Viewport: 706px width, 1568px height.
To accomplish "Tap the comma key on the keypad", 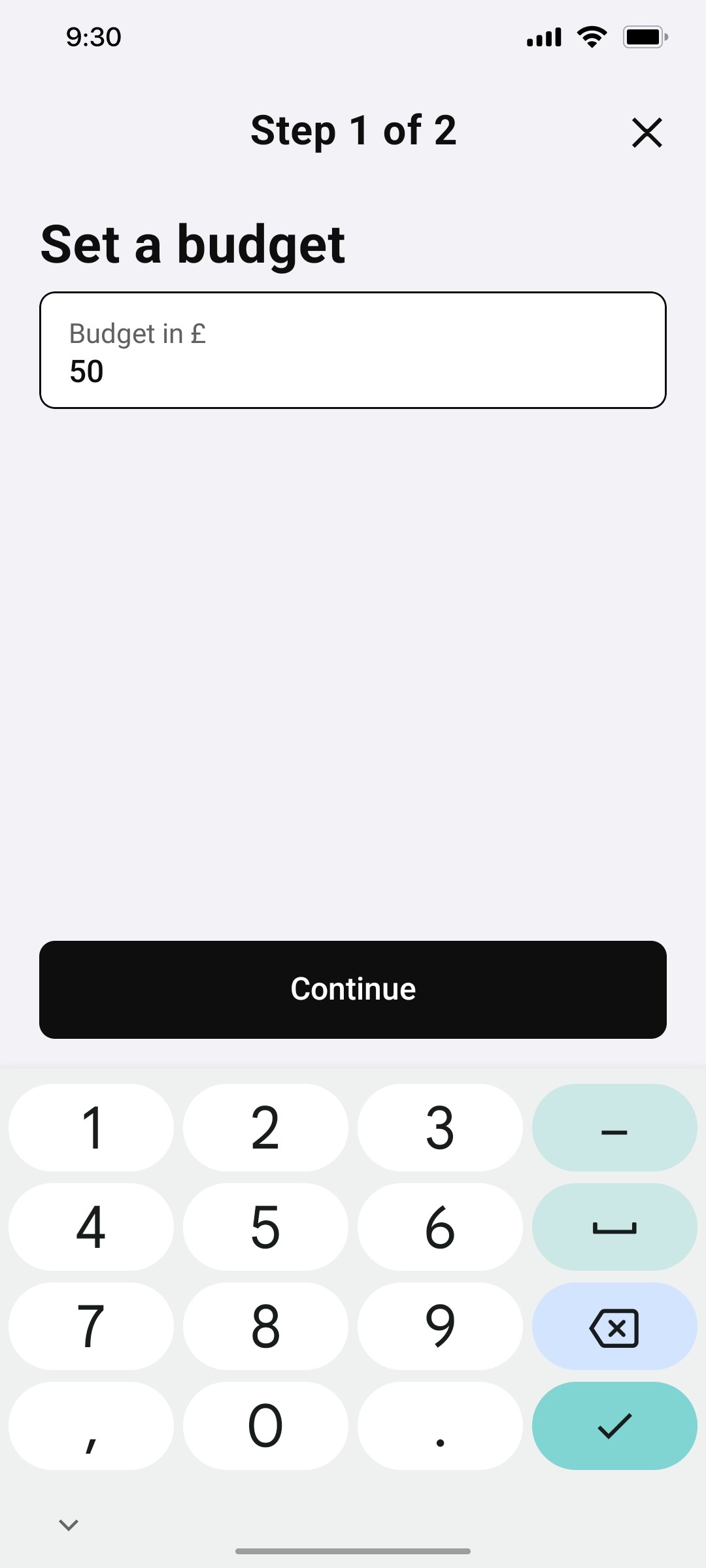I will (91, 1426).
